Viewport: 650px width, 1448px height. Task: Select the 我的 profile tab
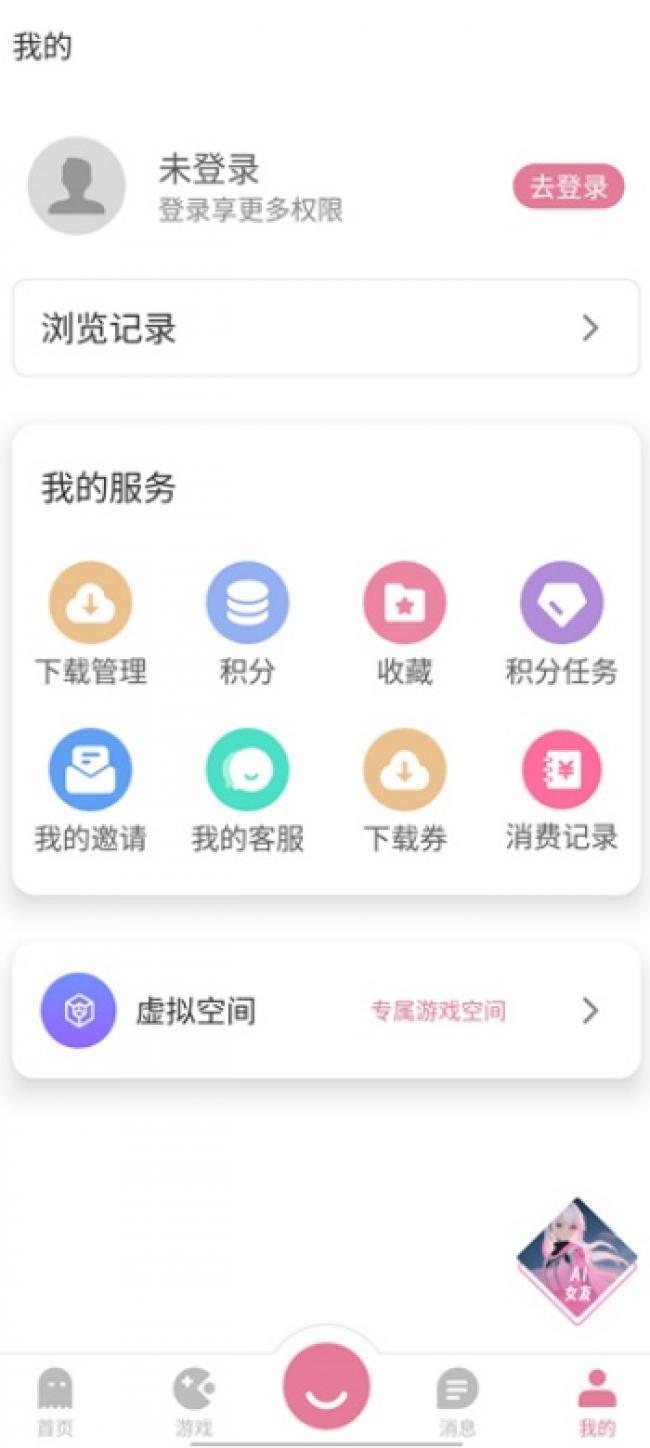(x=597, y=1401)
